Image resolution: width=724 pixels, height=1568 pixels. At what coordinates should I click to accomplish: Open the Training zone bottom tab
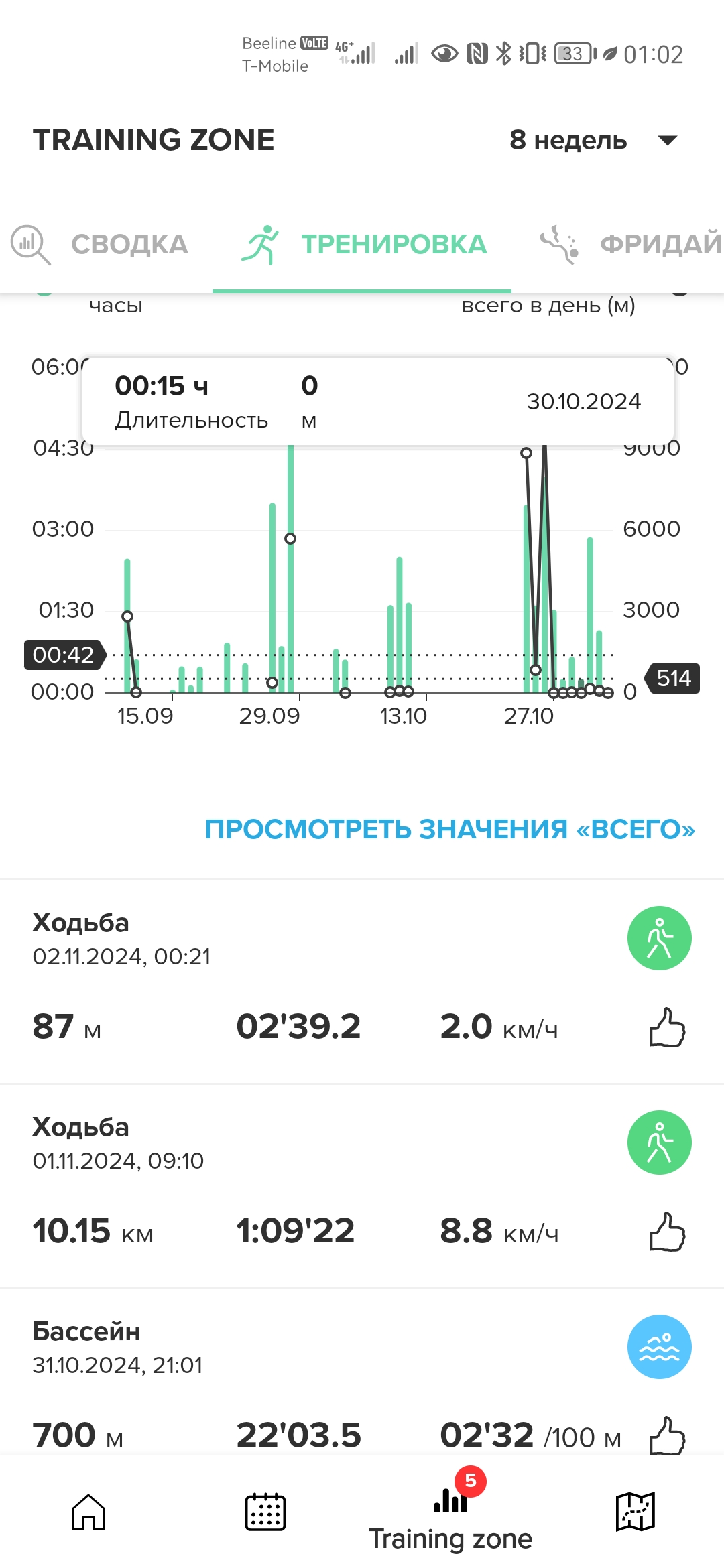coord(450,1516)
